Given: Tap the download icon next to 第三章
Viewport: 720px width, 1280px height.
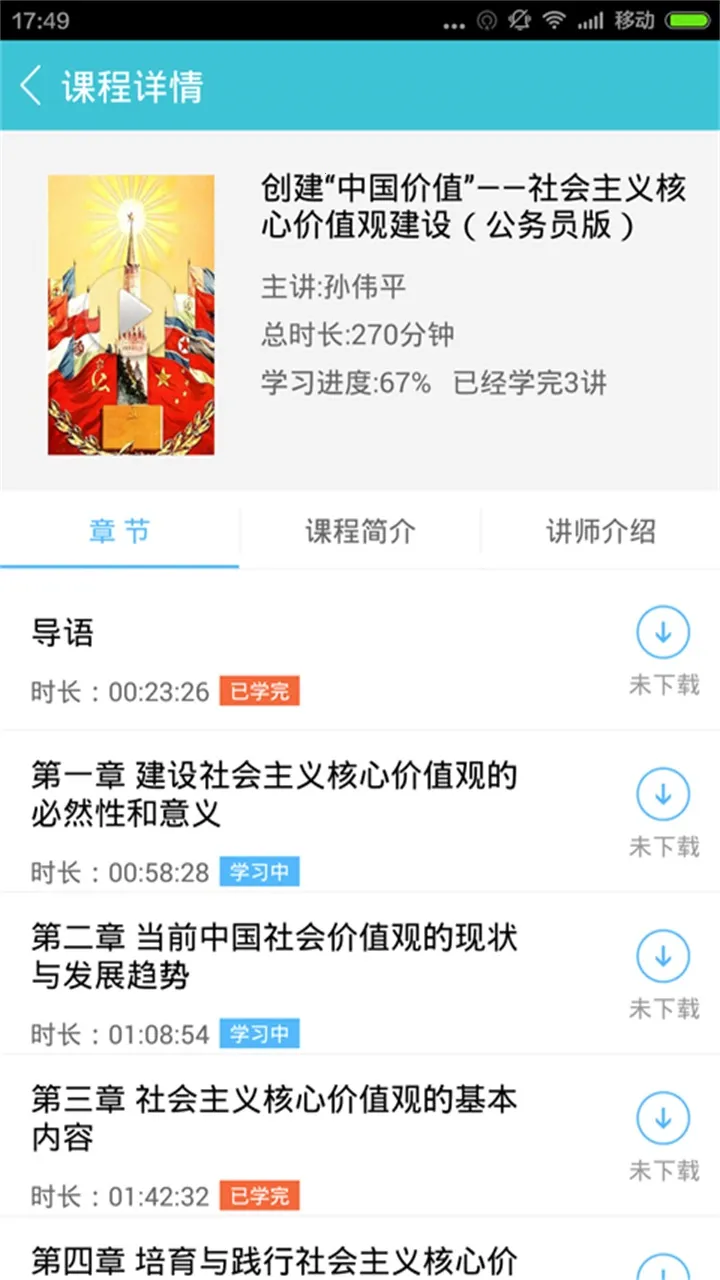Looking at the screenshot, I should click(x=663, y=1117).
